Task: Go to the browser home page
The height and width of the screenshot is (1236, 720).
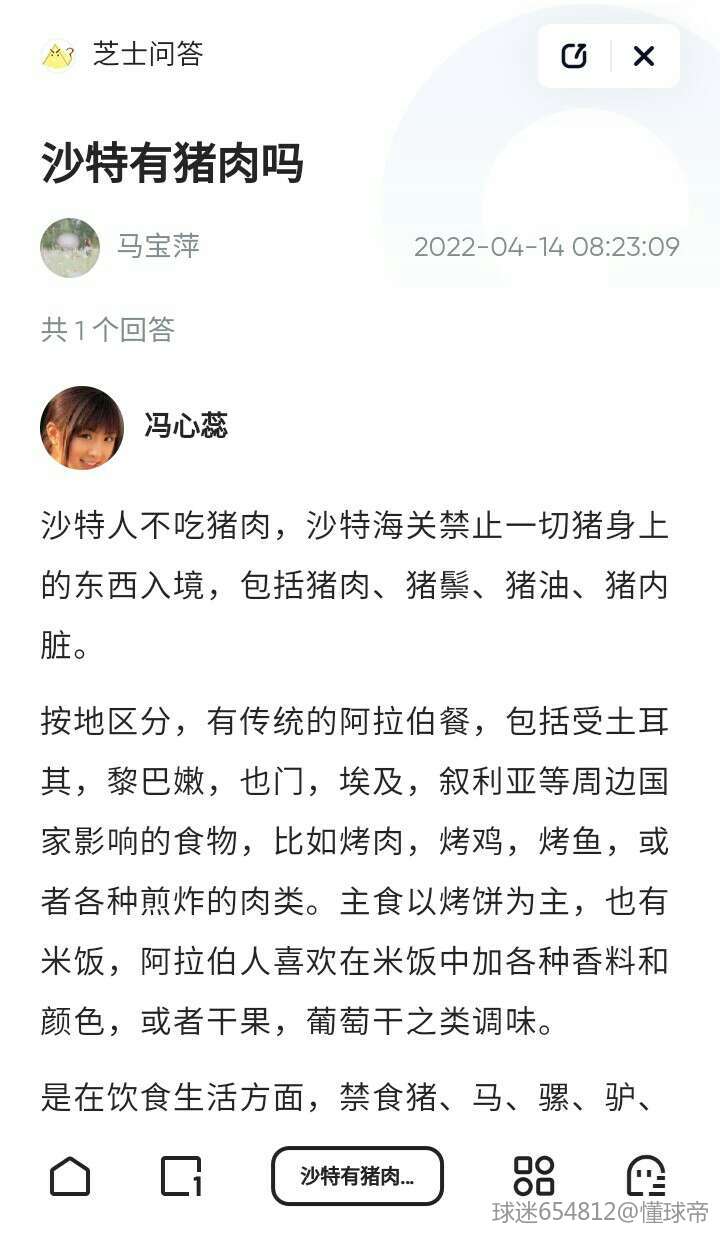Action: click(70, 1176)
